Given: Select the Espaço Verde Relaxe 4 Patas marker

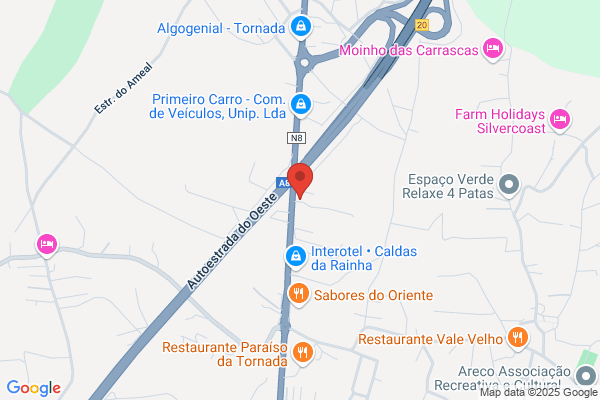Looking at the screenshot, I should pyautogui.click(x=509, y=185).
